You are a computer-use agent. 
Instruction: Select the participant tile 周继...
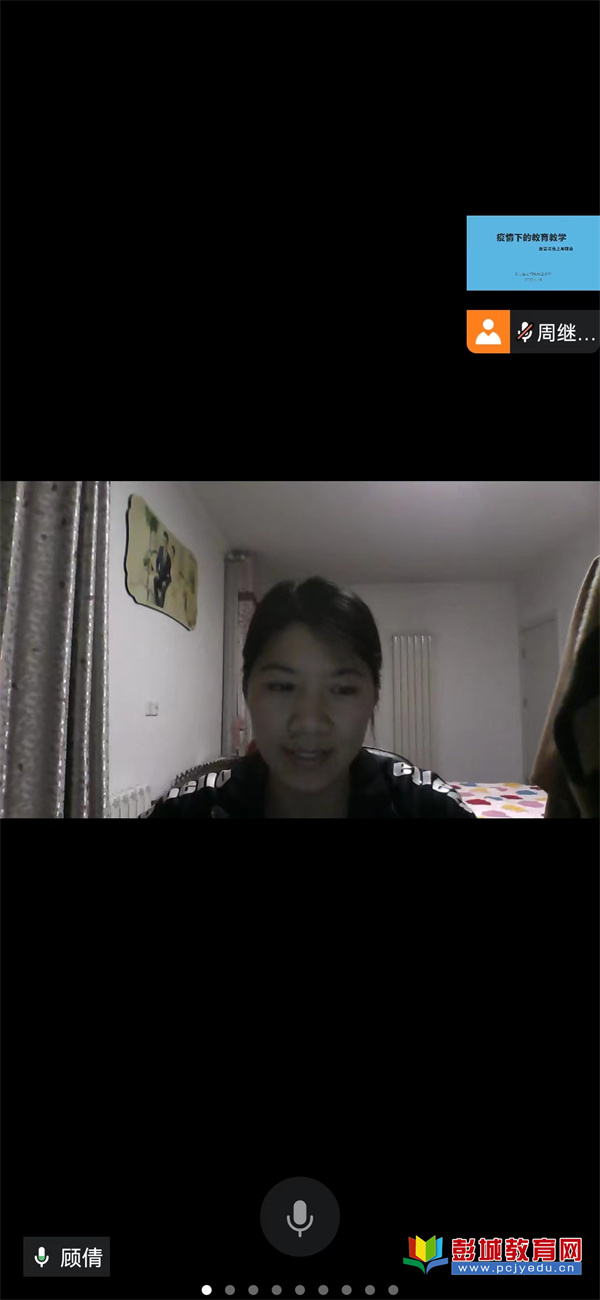tap(532, 332)
